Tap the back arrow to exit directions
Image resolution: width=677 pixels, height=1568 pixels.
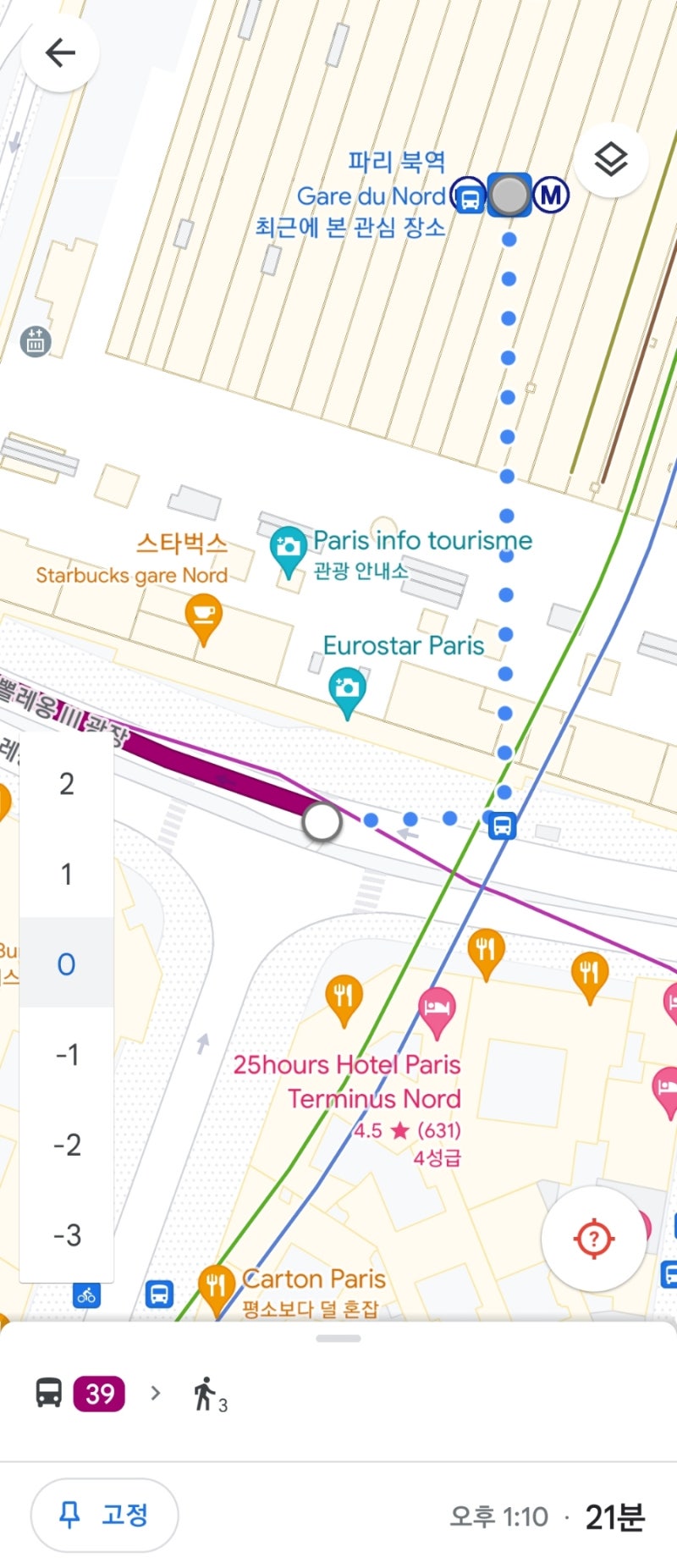(x=59, y=52)
